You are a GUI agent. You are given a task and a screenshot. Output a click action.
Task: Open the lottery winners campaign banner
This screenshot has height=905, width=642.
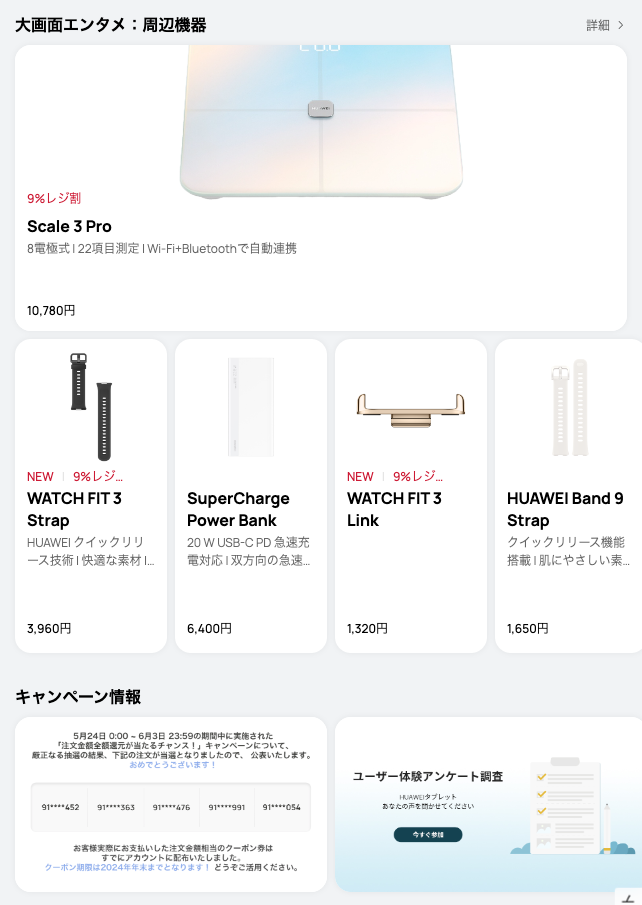pyautogui.click(x=171, y=804)
